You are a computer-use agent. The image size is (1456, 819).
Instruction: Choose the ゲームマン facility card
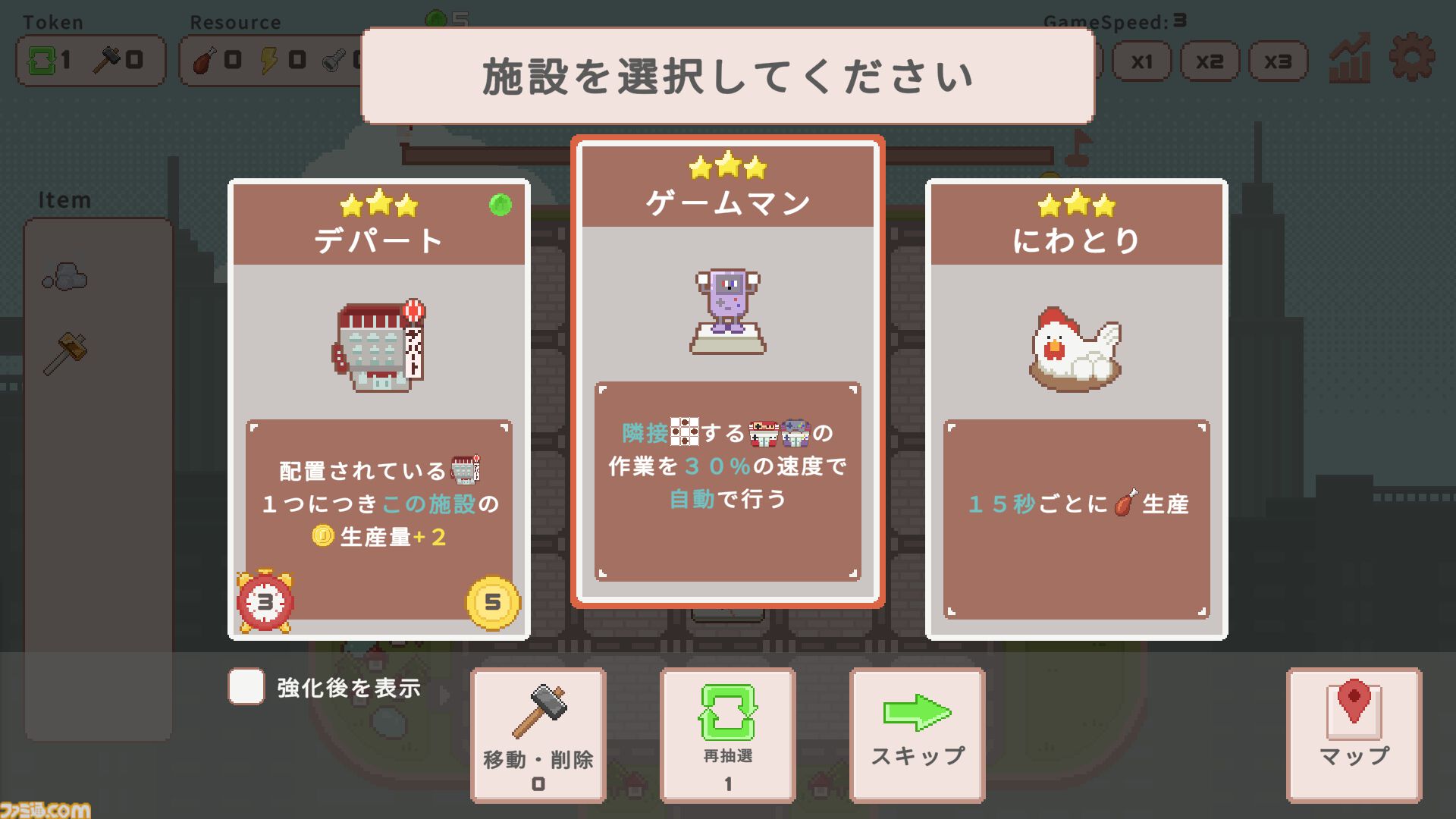click(727, 372)
